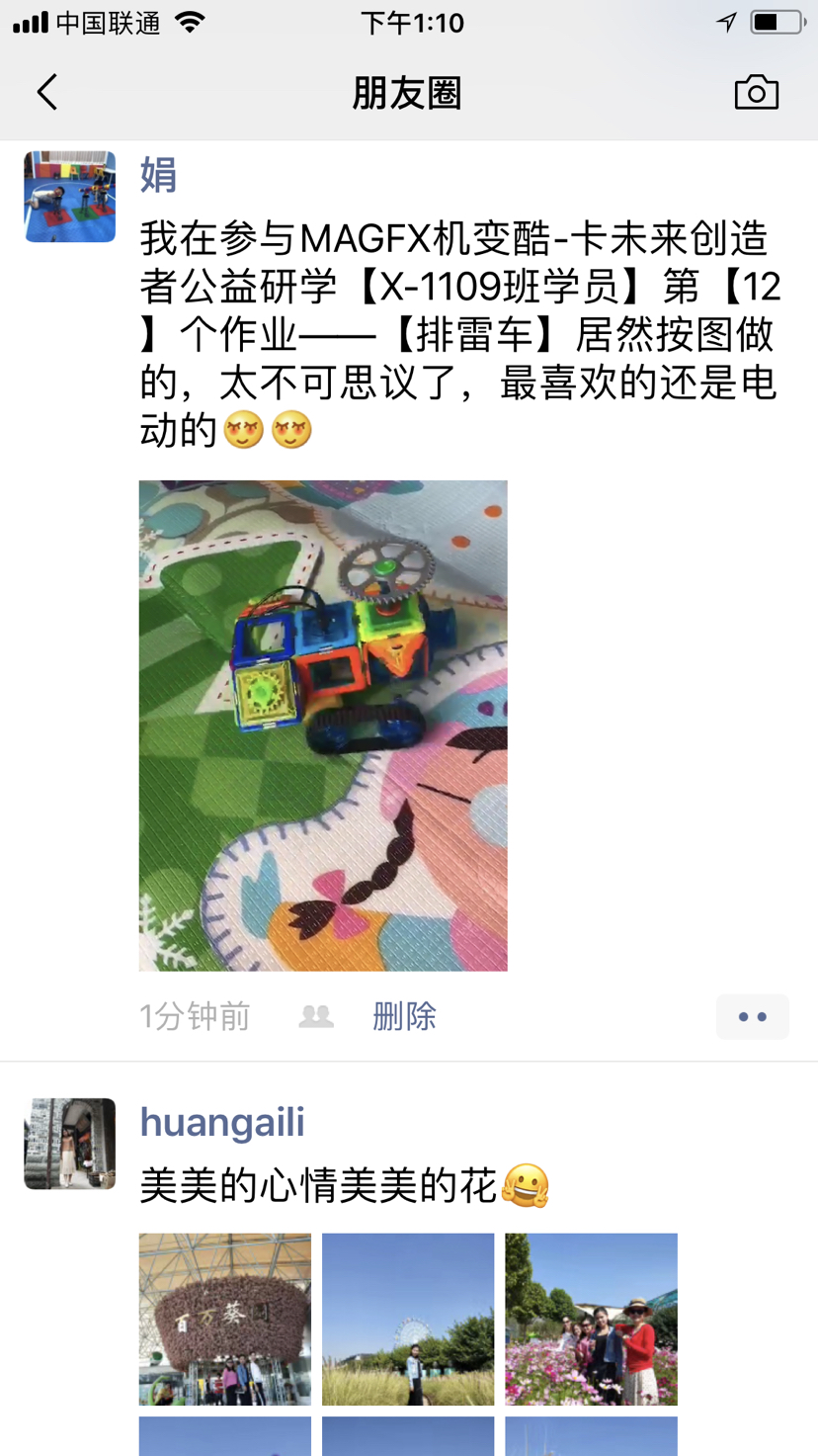Tap the username huangaili

coord(222,1122)
